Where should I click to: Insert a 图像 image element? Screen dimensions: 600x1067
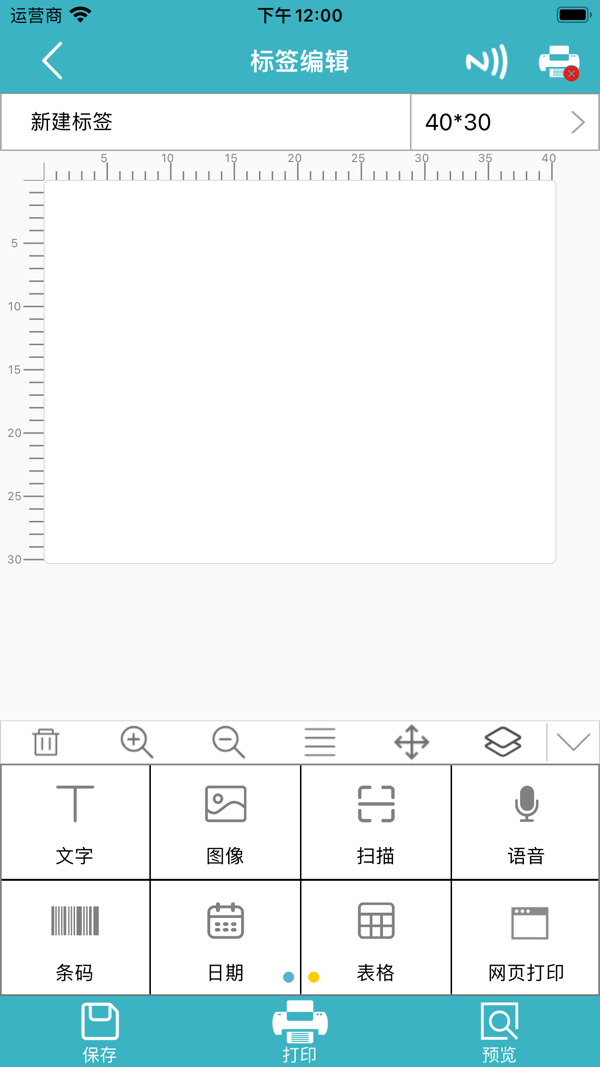point(225,822)
